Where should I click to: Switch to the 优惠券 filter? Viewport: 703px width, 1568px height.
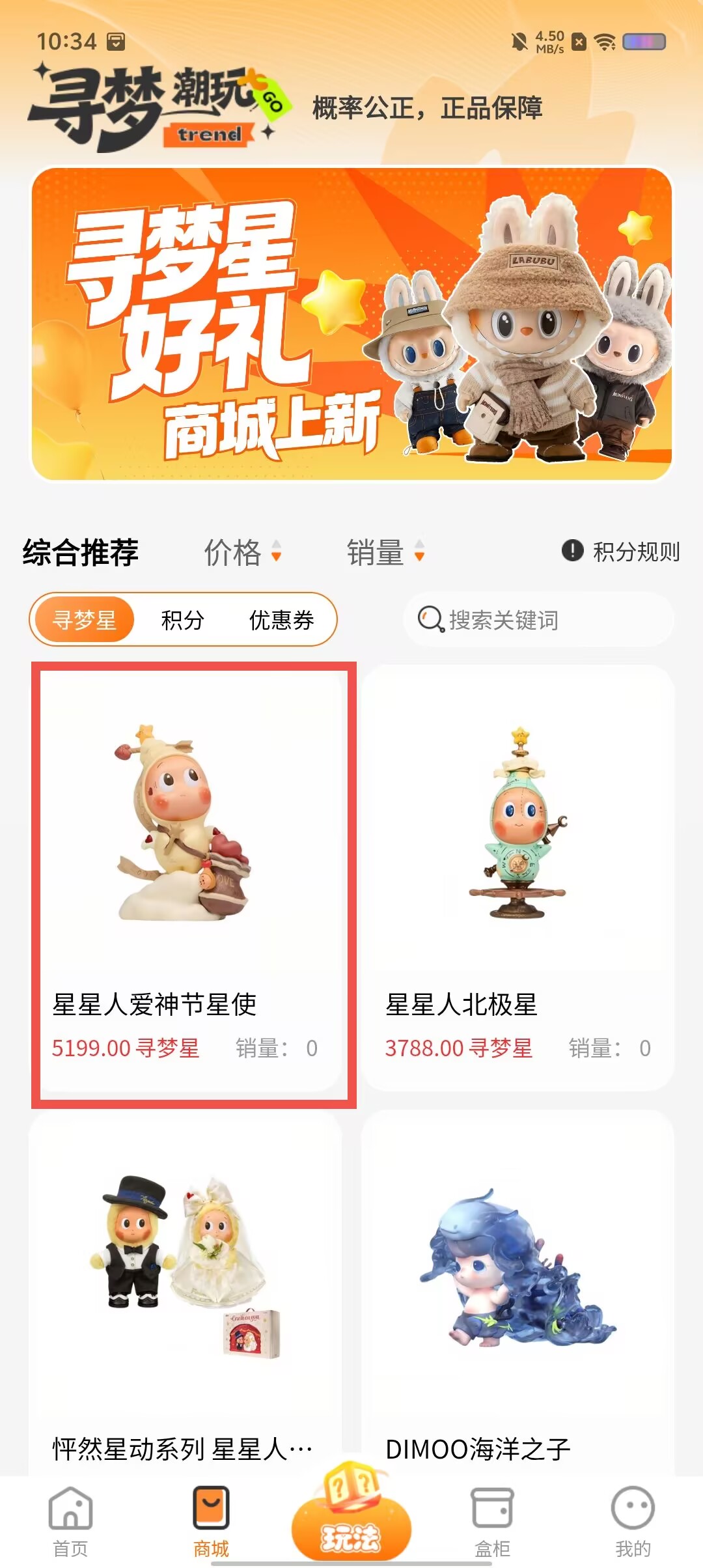click(x=282, y=619)
